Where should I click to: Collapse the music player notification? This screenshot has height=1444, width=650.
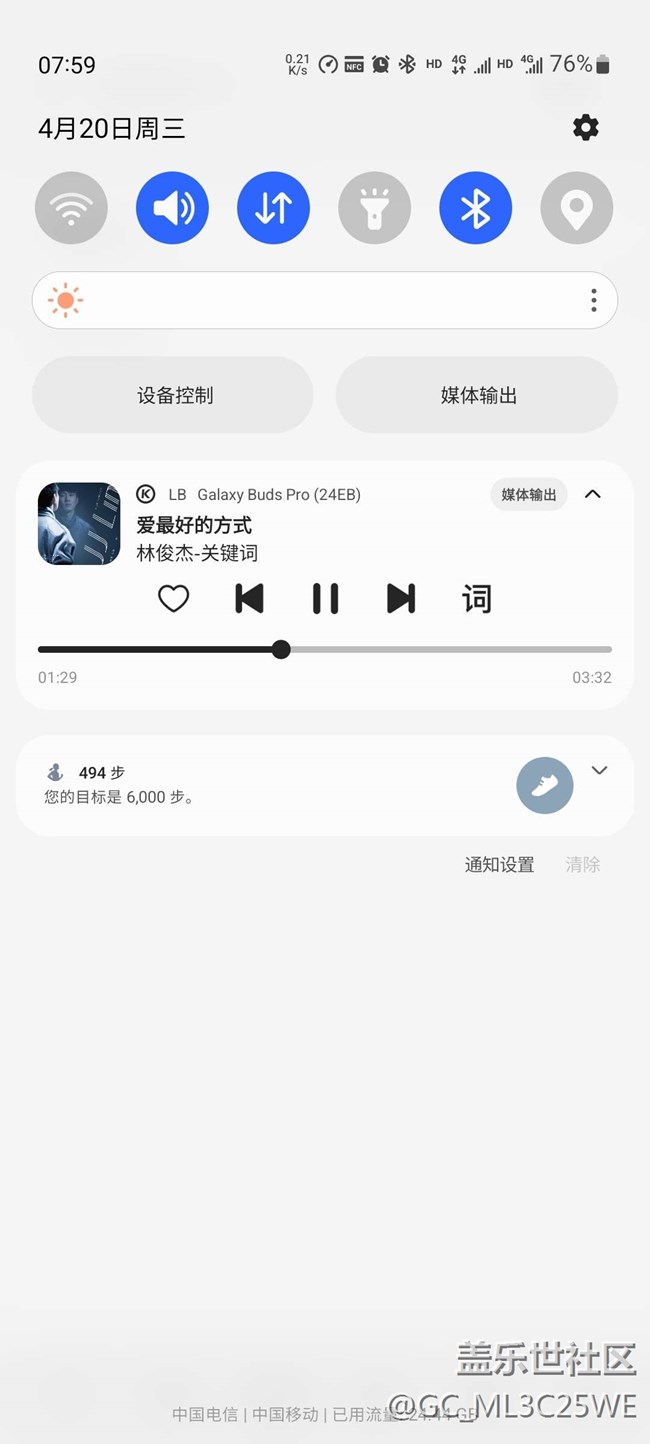tap(593, 494)
